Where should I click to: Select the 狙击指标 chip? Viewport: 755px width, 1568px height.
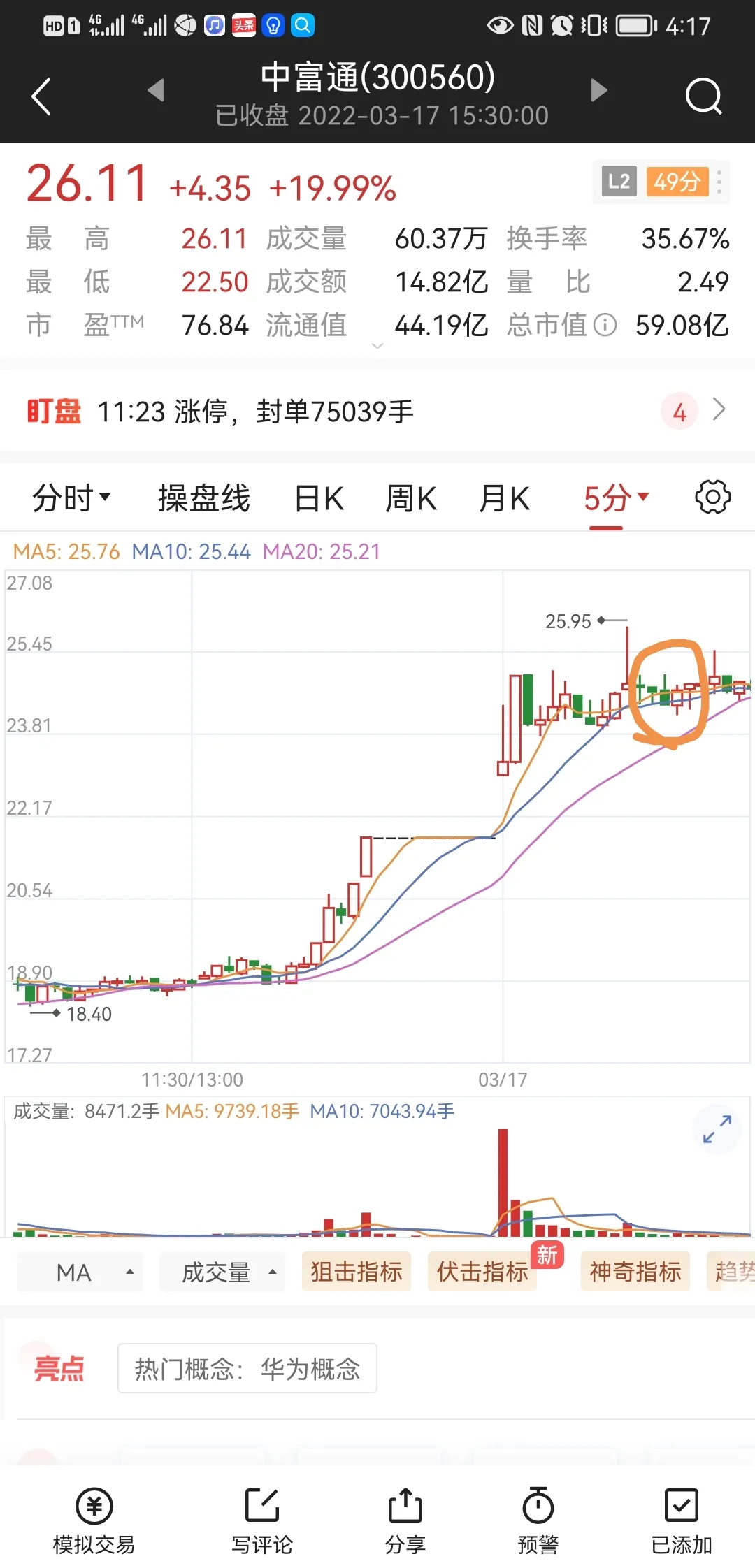(x=357, y=1272)
